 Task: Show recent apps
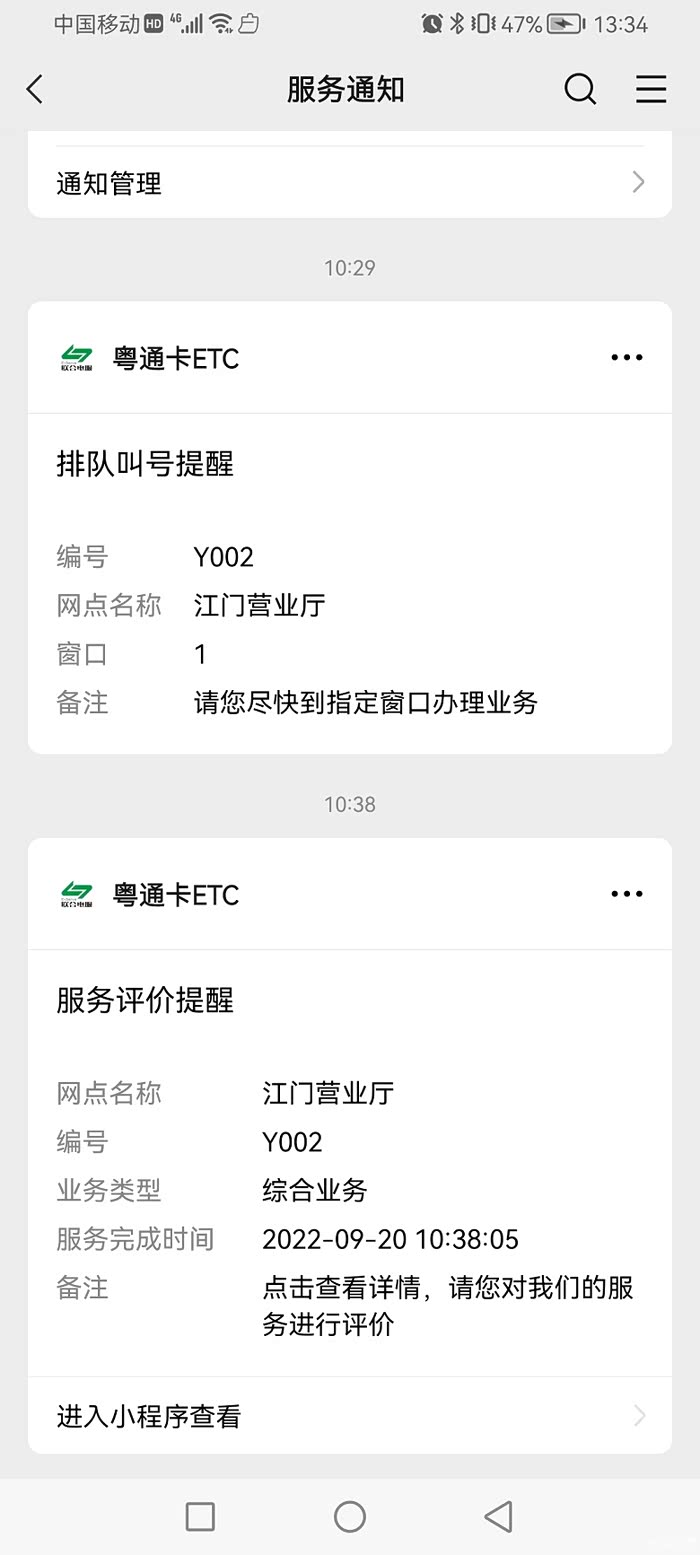(x=200, y=1517)
